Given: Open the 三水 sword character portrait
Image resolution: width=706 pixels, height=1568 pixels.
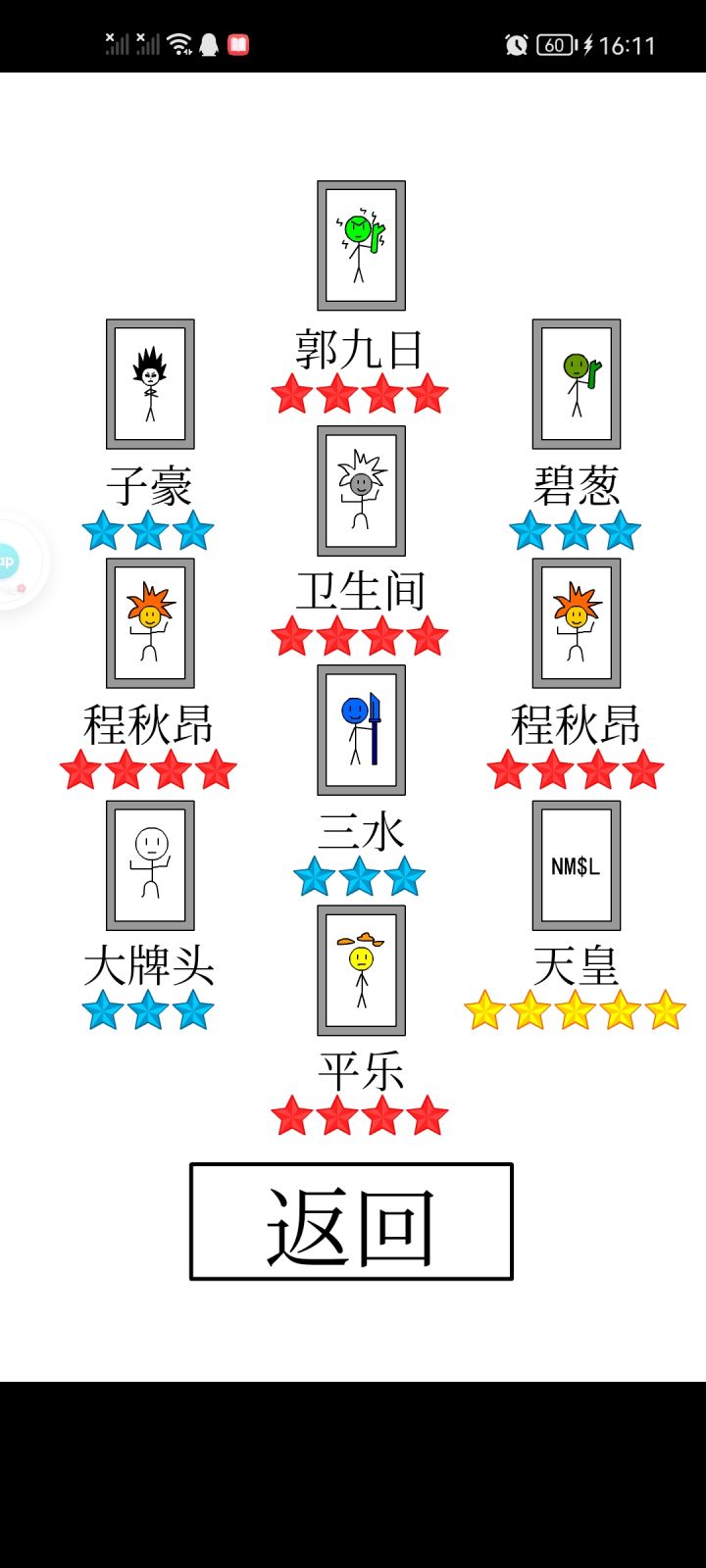Looking at the screenshot, I should point(359,732).
